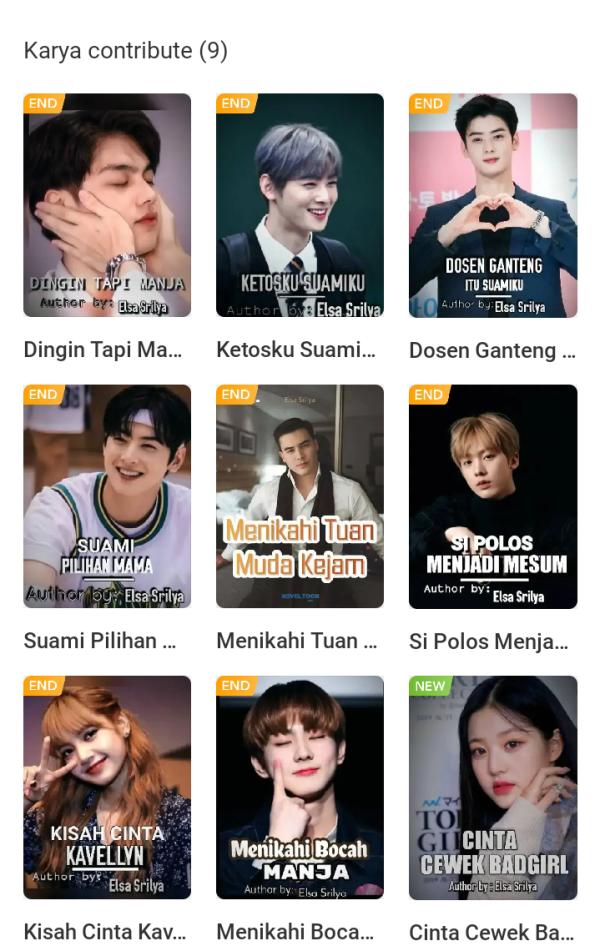The width and height of the screenshot is (600, 946).
Task: Select the Dosen Ganteng Itu Suamiku book
Action: point(493,205)
